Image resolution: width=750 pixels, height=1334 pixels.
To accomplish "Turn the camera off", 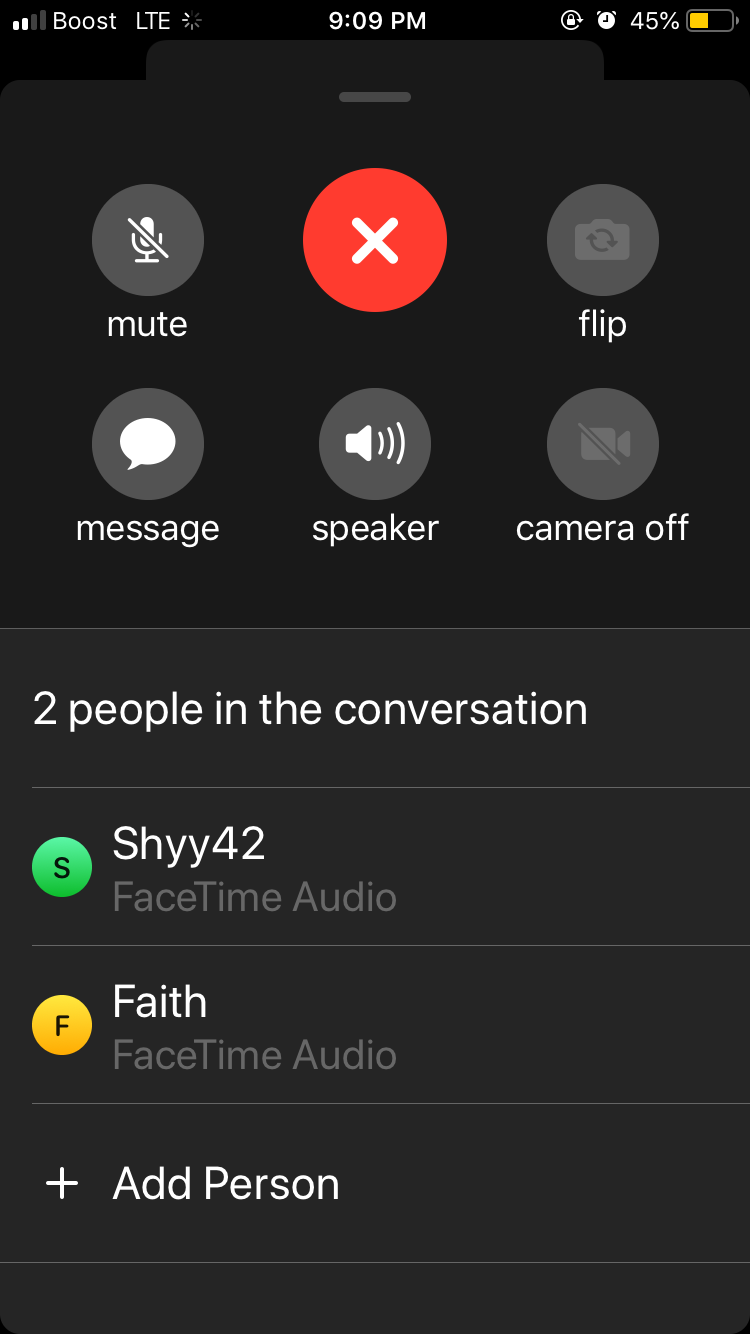I will point(602,444).
